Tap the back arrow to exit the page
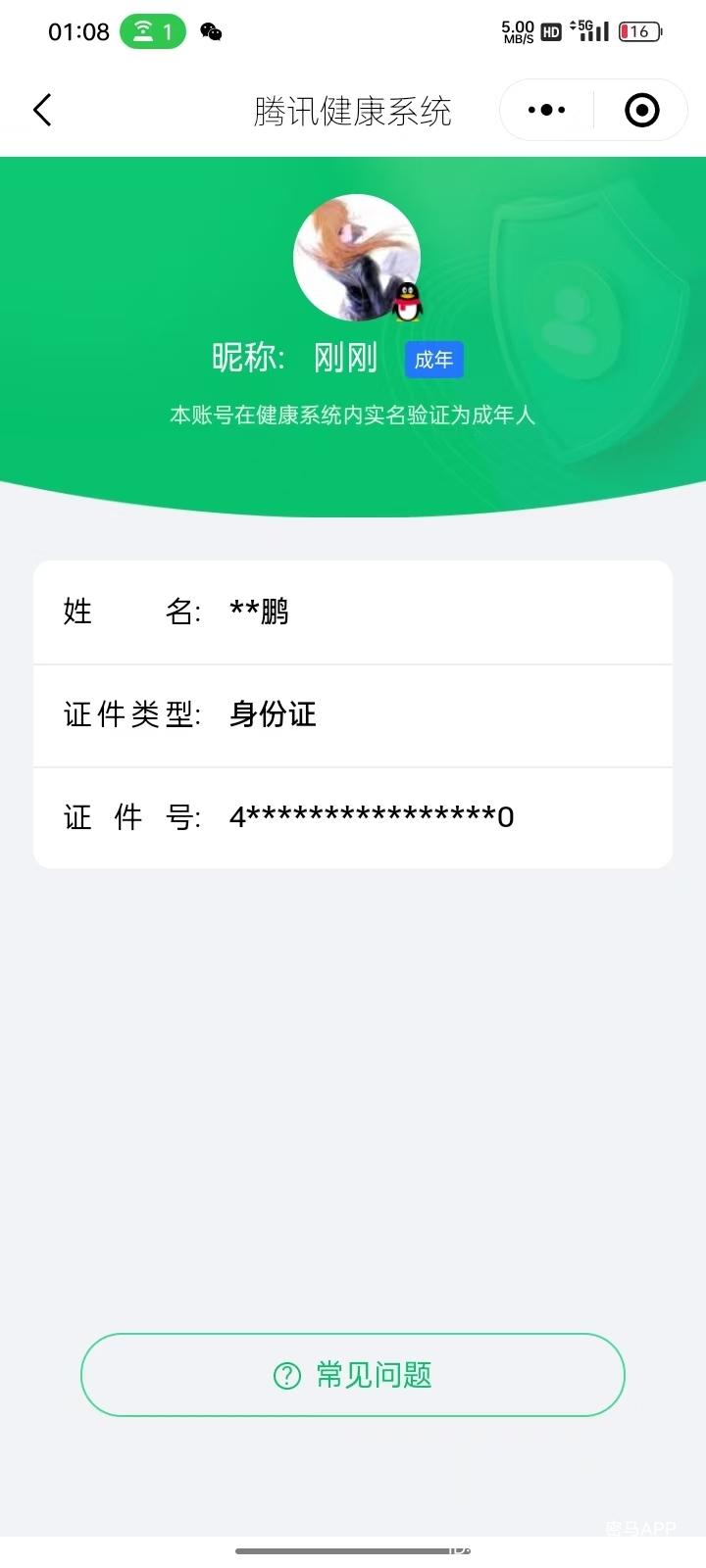The height and width of the screenshot is (1568, 706). tap(41, 110)
